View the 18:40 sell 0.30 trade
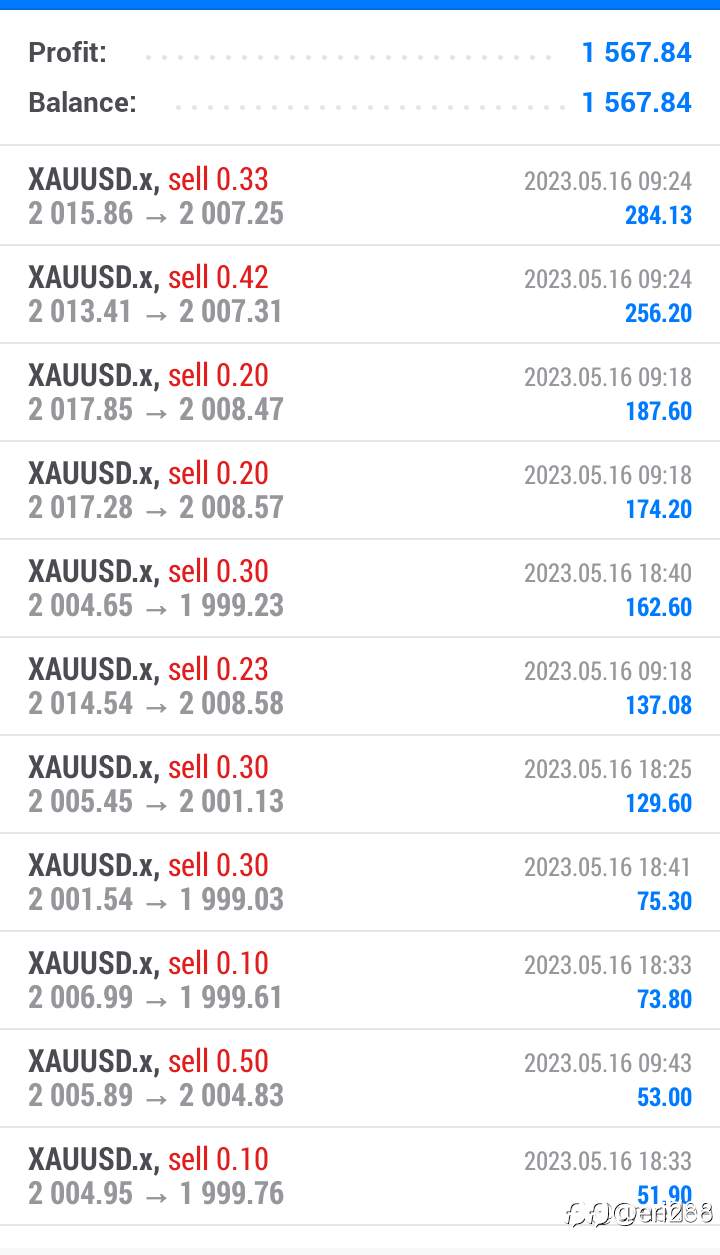Viewport: 720px width, 1255px height. [360, 588]
